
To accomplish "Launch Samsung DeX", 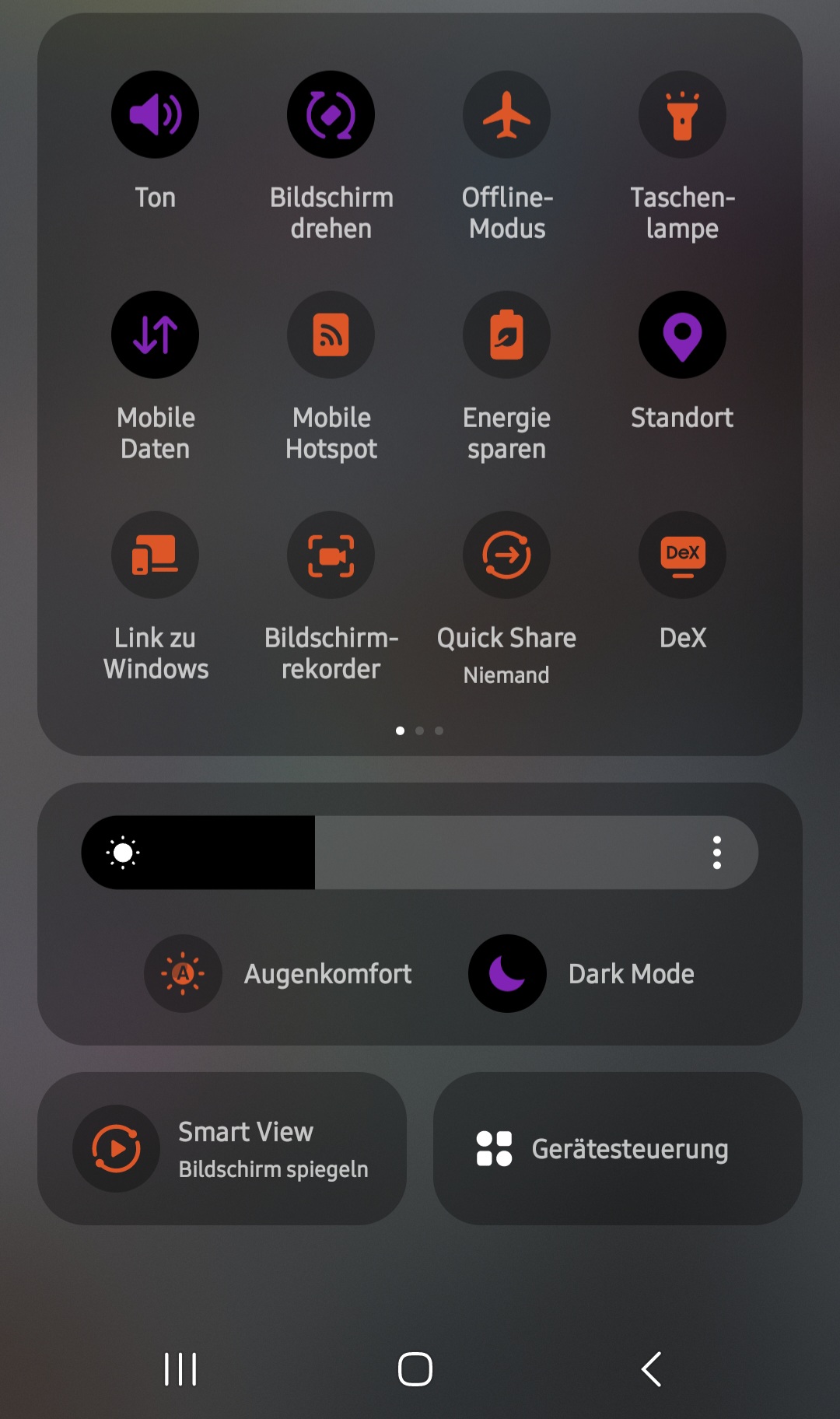I will point(682,555).
